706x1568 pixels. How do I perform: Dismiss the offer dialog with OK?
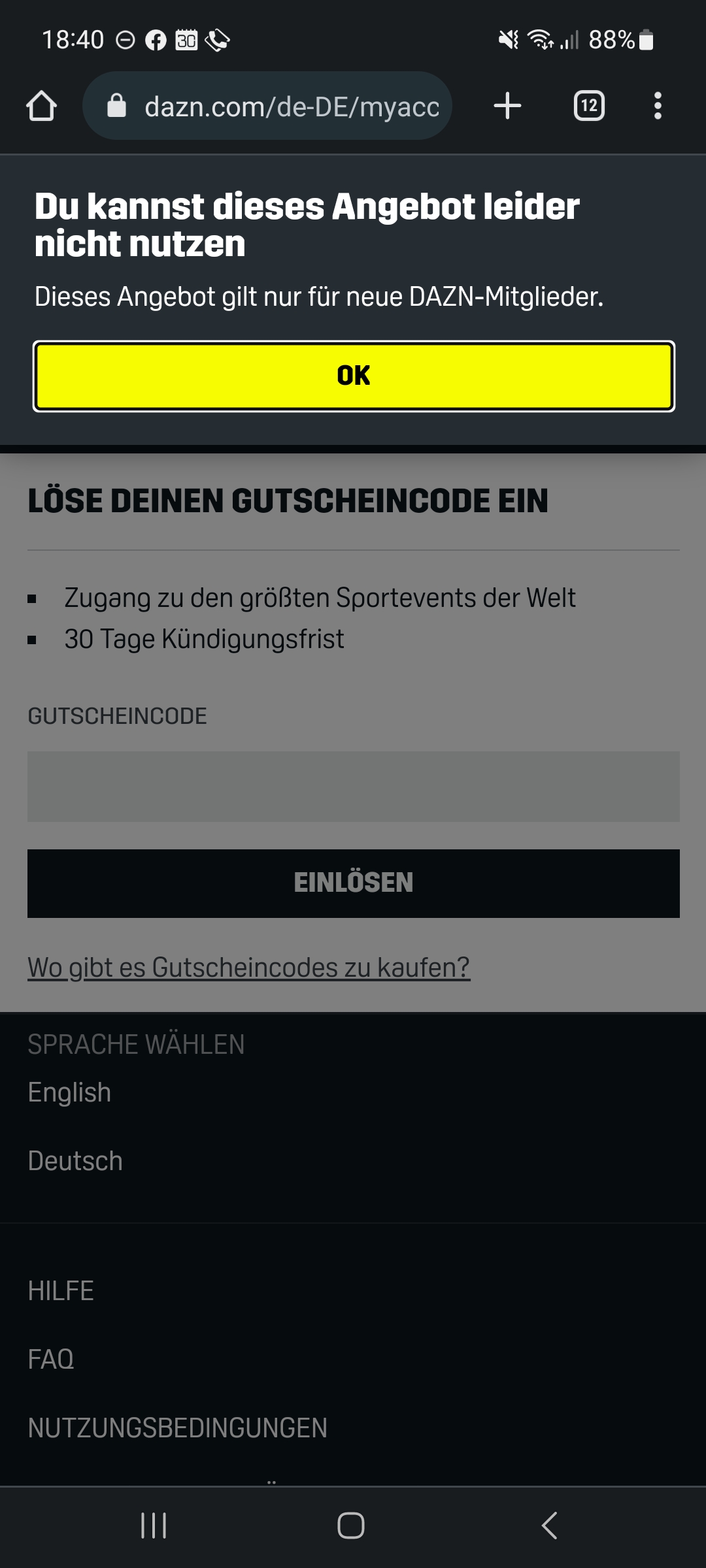click(353, 375)
